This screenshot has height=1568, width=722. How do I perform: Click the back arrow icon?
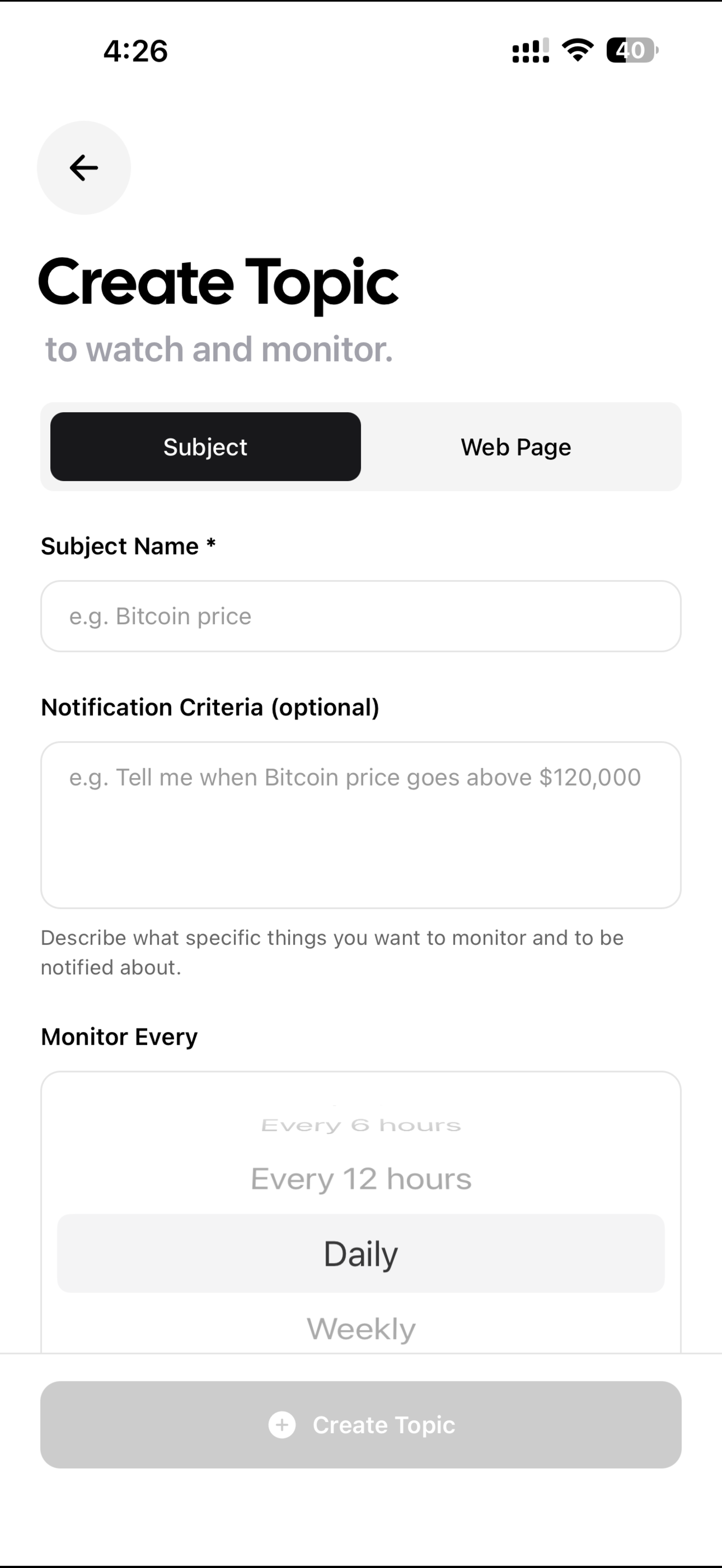(x=83, y=167)
